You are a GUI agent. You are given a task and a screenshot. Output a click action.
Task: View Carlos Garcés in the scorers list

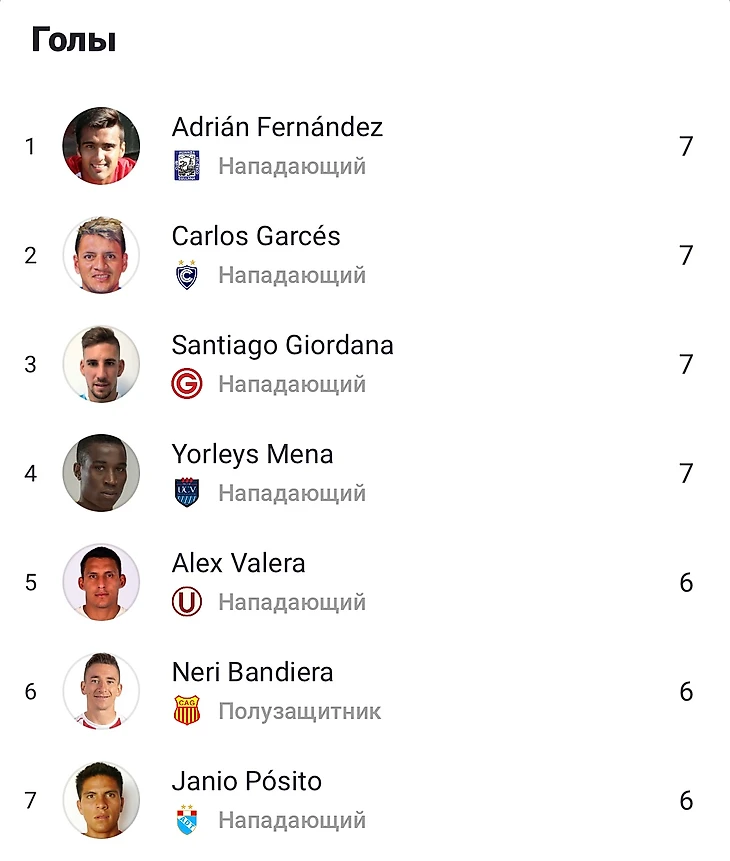click(256, 237)
